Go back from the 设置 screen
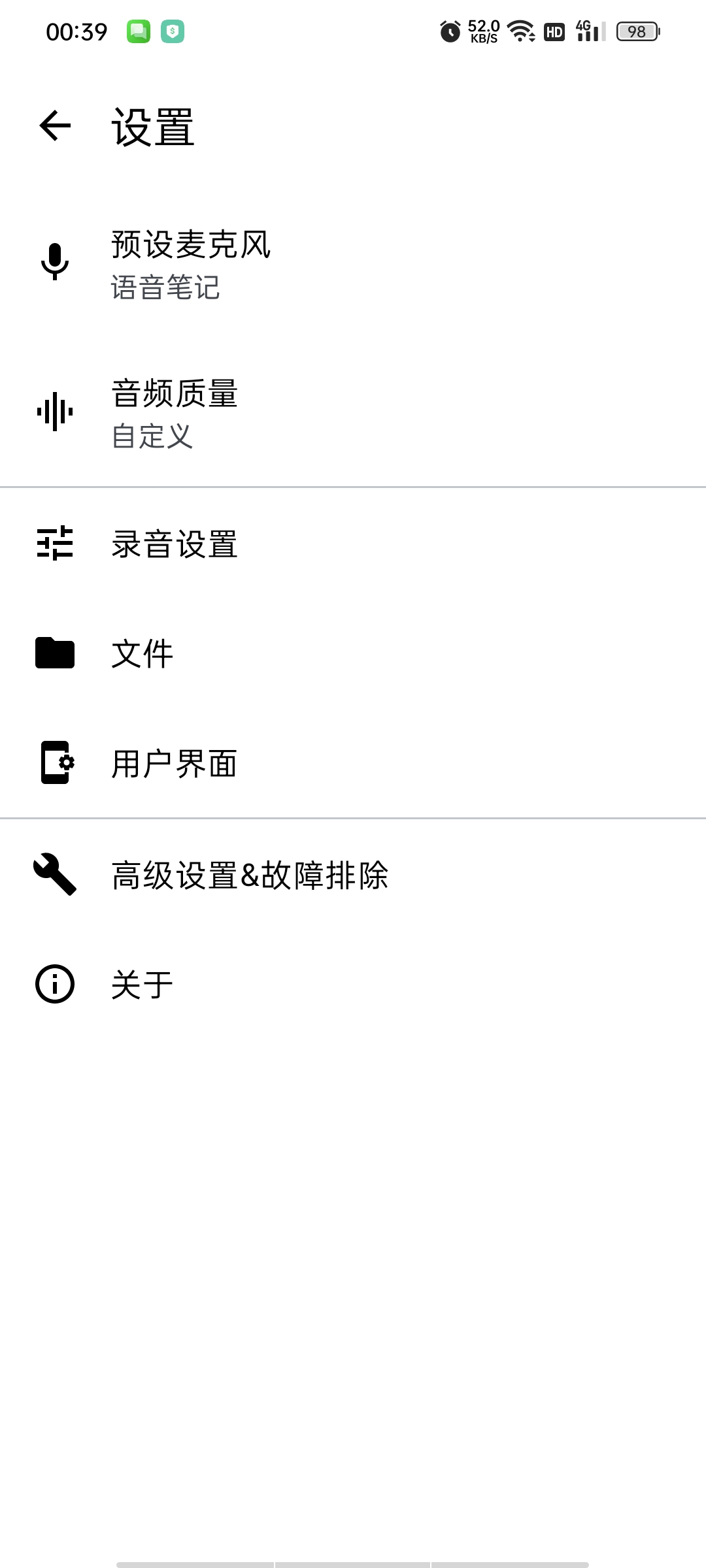The height and width of the screenshot is (1568, 706). tap(55, 126)
